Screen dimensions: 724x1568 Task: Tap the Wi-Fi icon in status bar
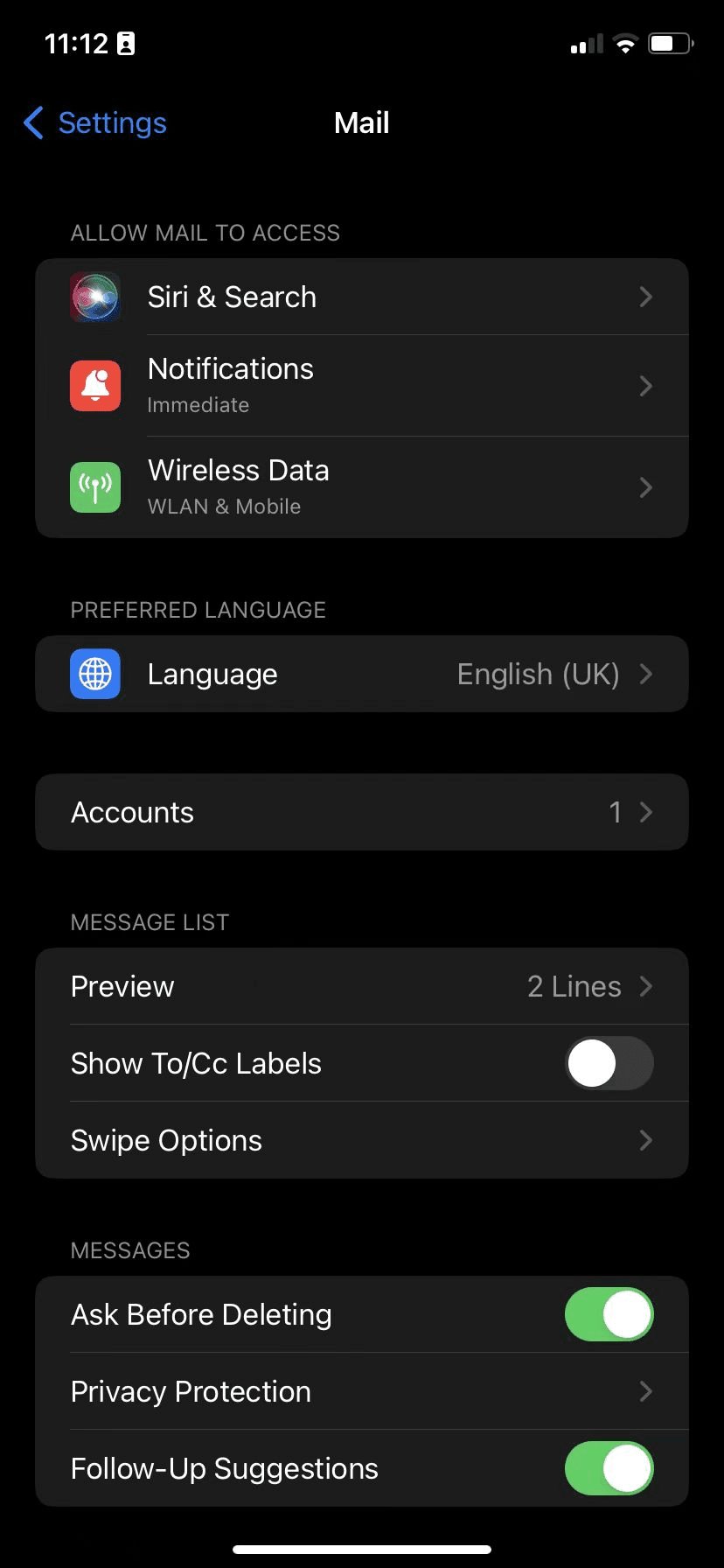tap(624, 43)
